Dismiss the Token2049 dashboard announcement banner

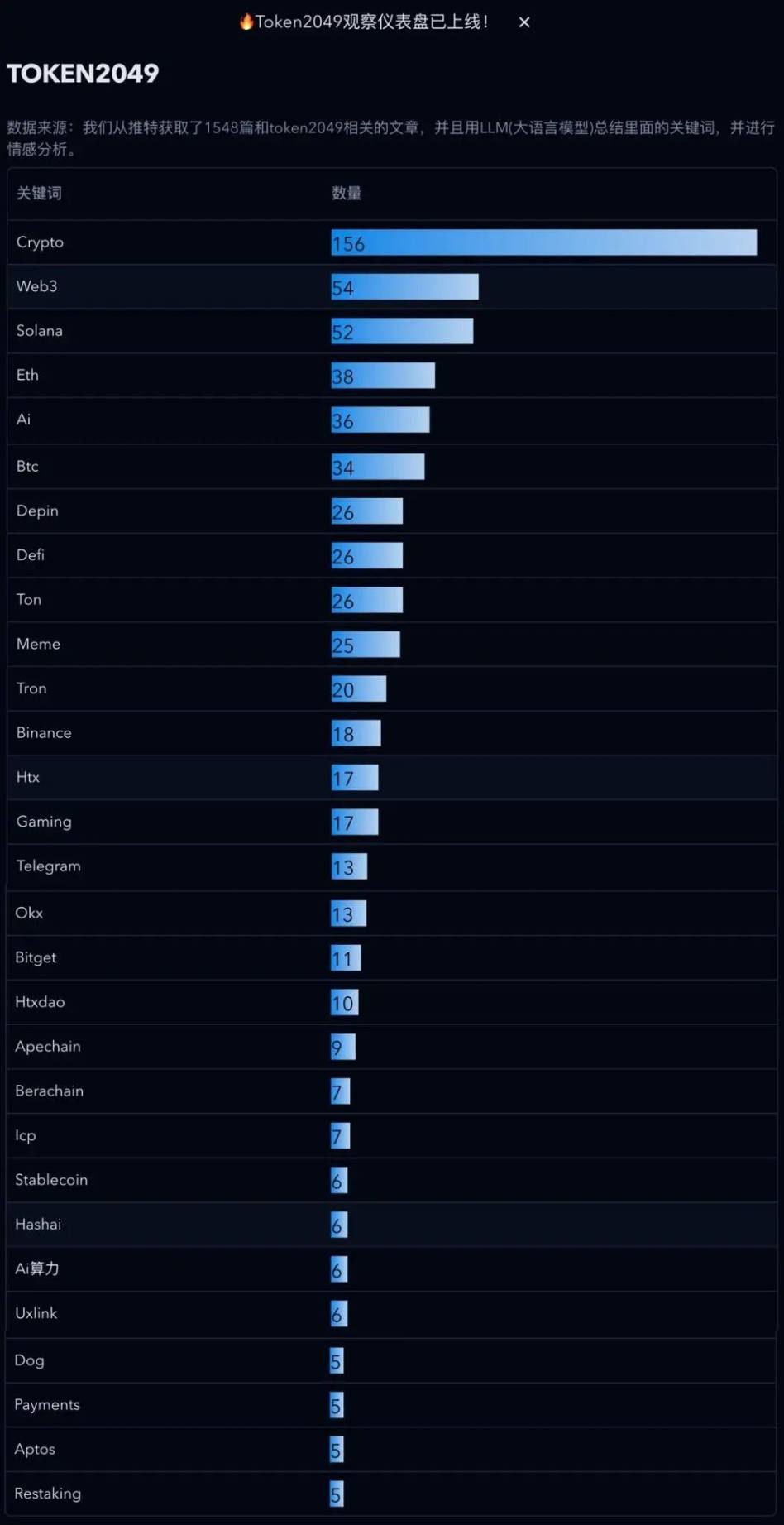click(524, 22)
